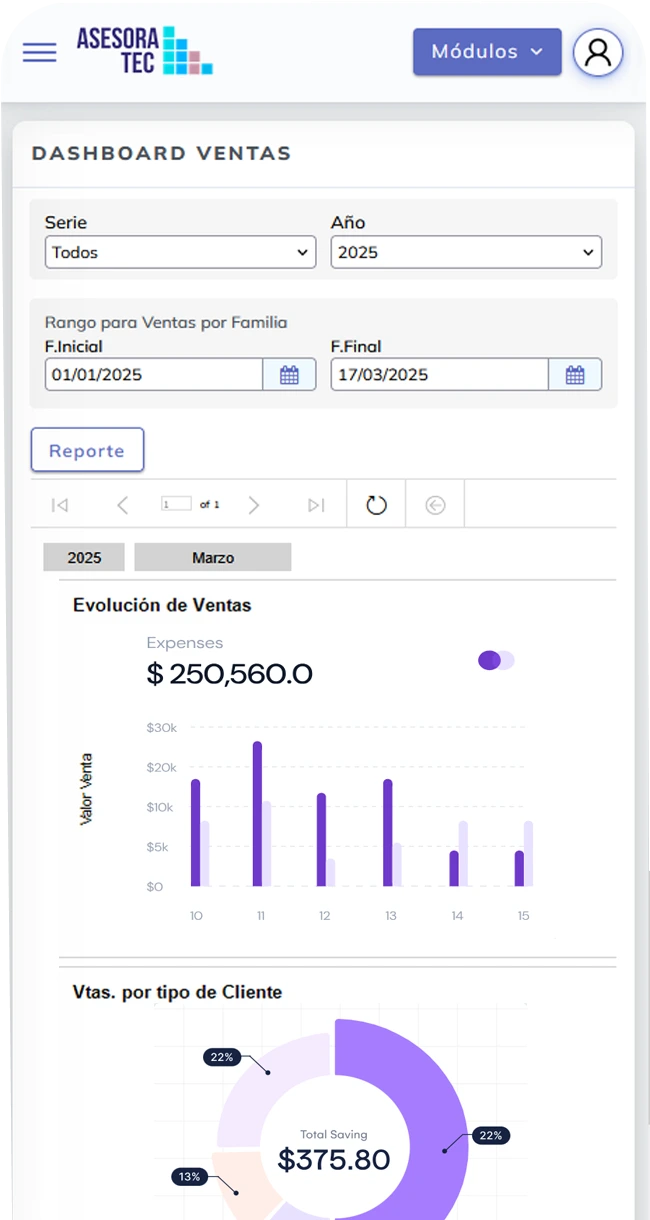Viewport: 650px width, 1220px height.
Task: Open the Serie dropdown
Action: pyautogui.click(x=180, y=252)
